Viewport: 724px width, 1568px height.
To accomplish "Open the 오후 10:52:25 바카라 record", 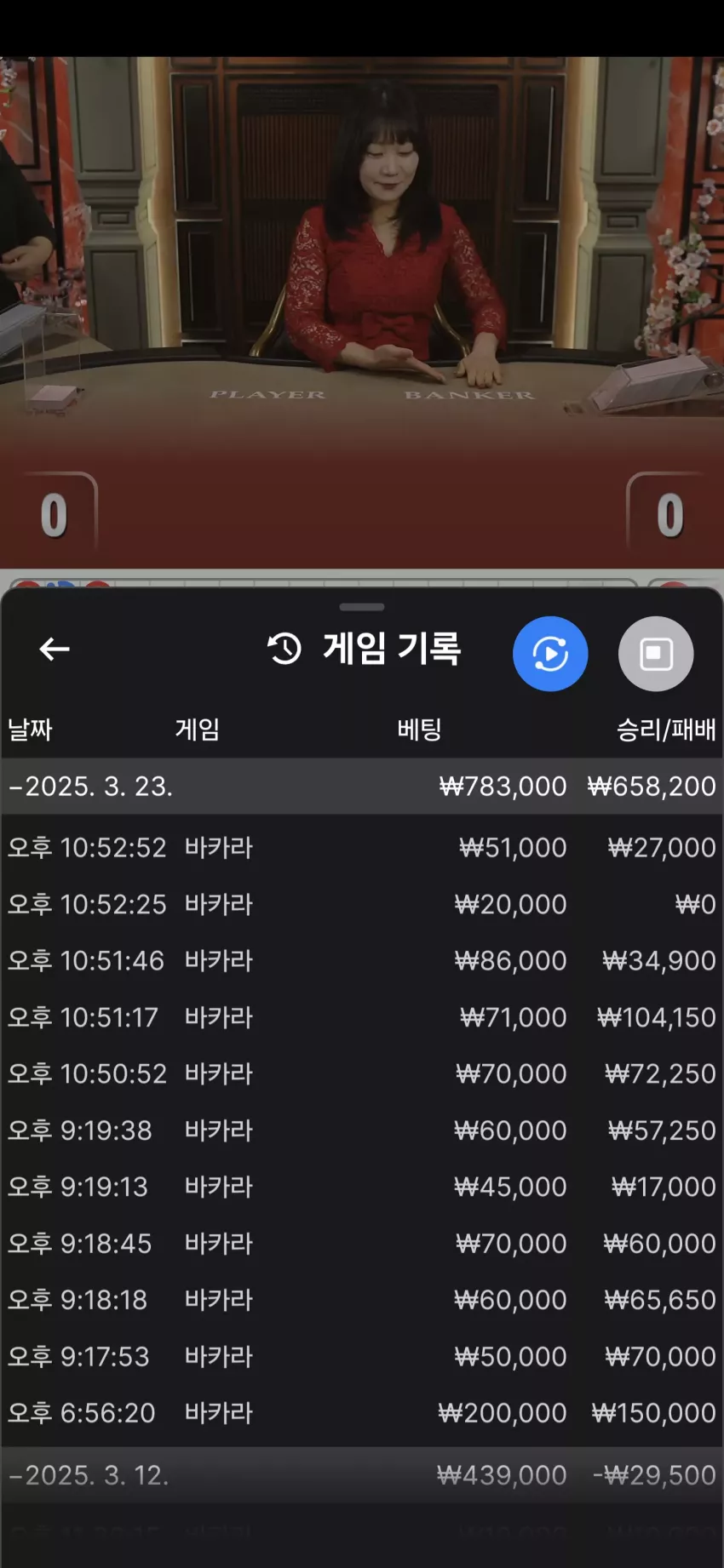I will pyautogui.click(x=362, y=904).
